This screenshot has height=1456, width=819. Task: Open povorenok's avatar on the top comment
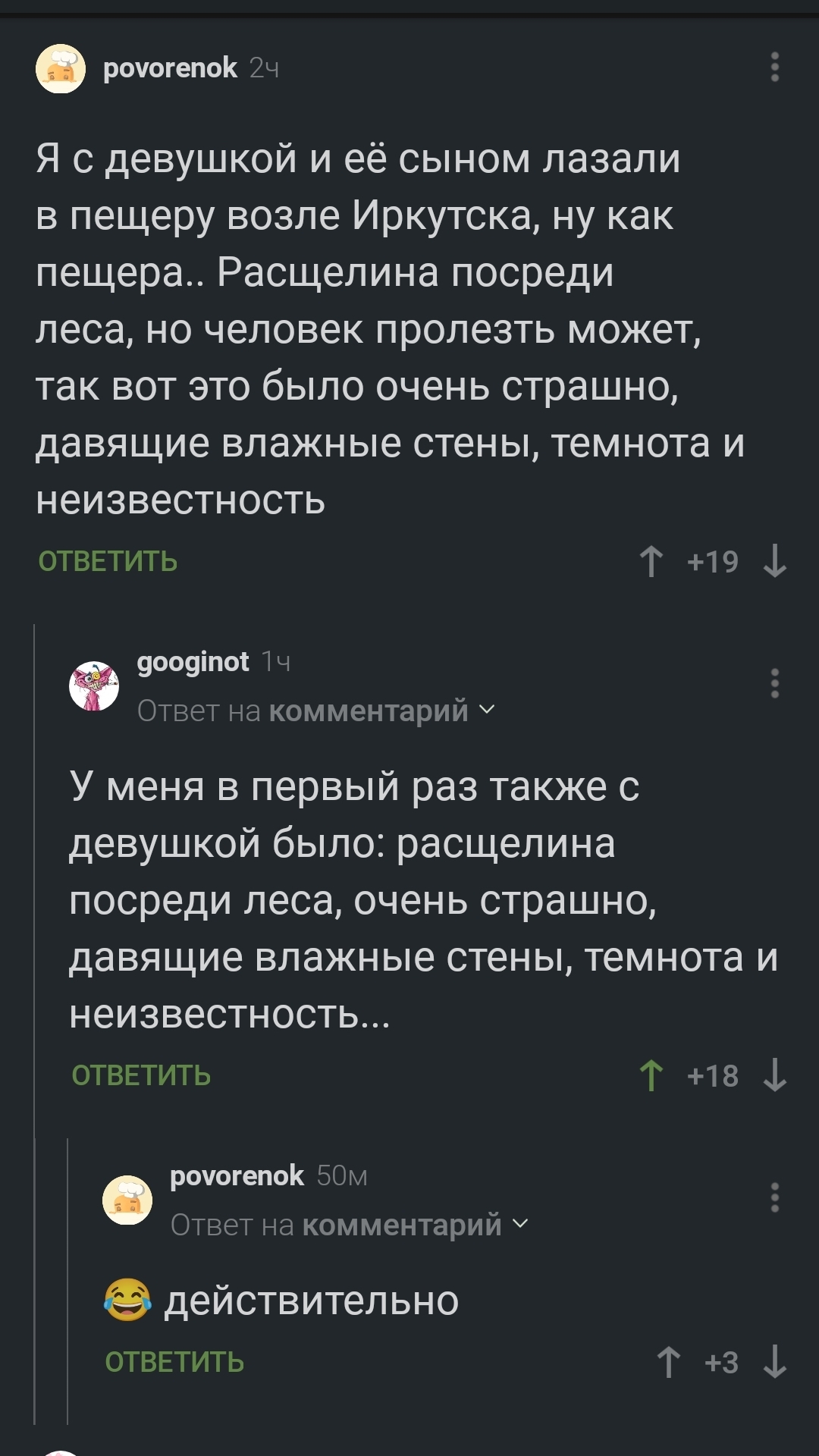[61, 69]
